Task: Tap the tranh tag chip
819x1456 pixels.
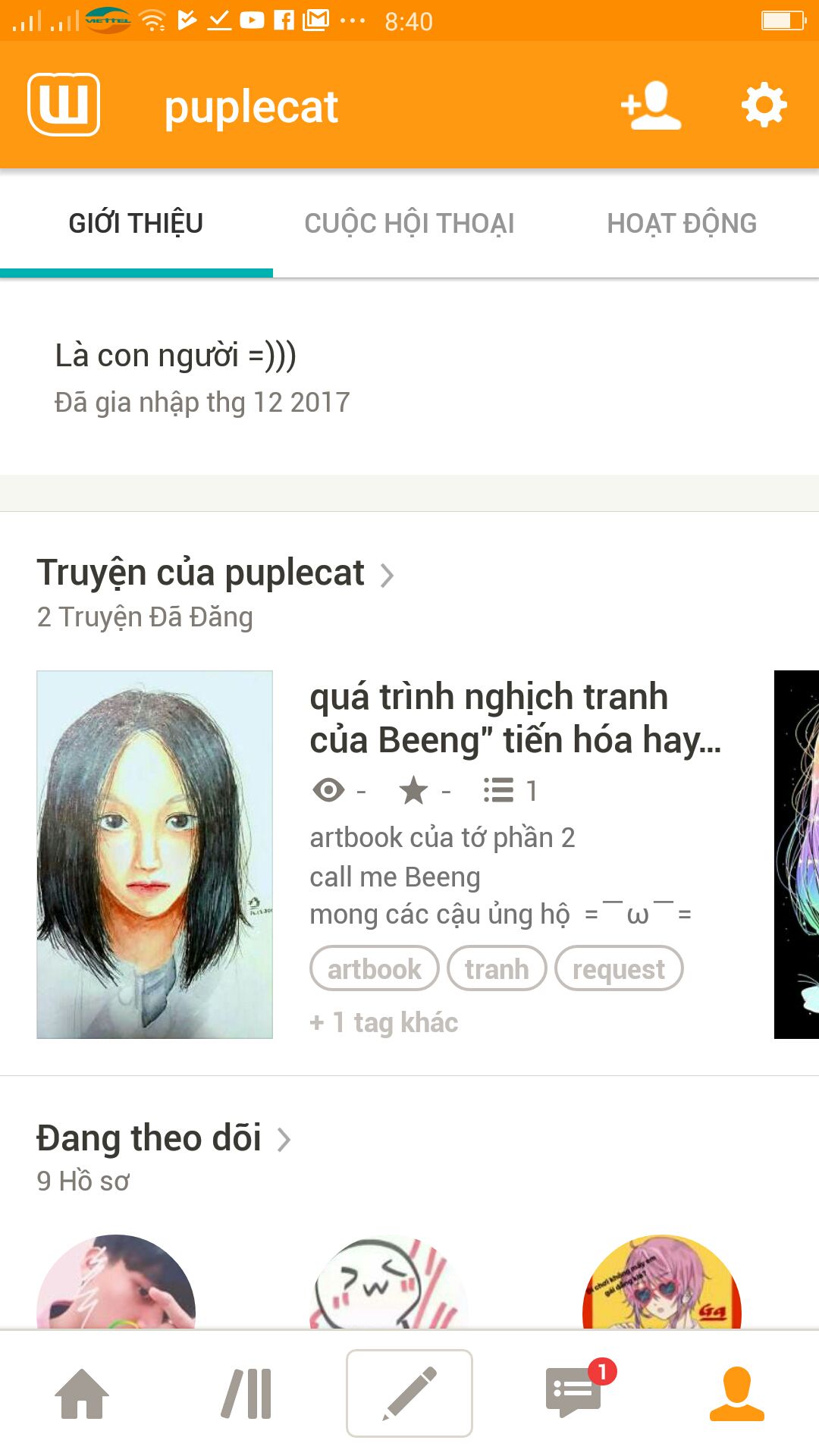Action: click(x=497, y=968)
